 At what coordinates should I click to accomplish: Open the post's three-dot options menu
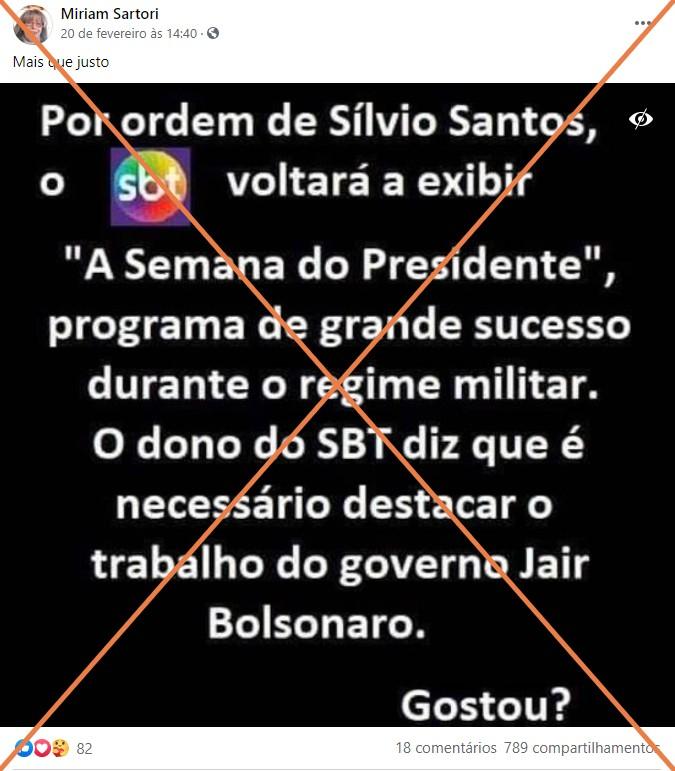[x=643, y=23]
